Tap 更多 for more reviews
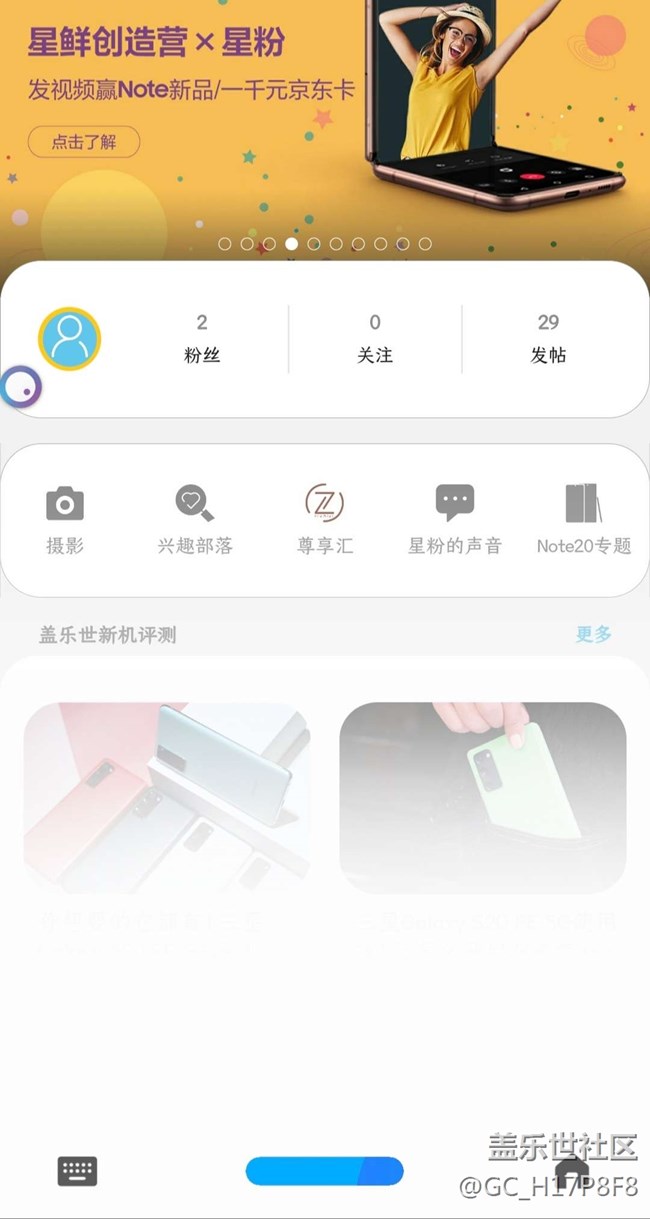The height and width of the screenshot is (1219, 650). (x=593, y=634)
